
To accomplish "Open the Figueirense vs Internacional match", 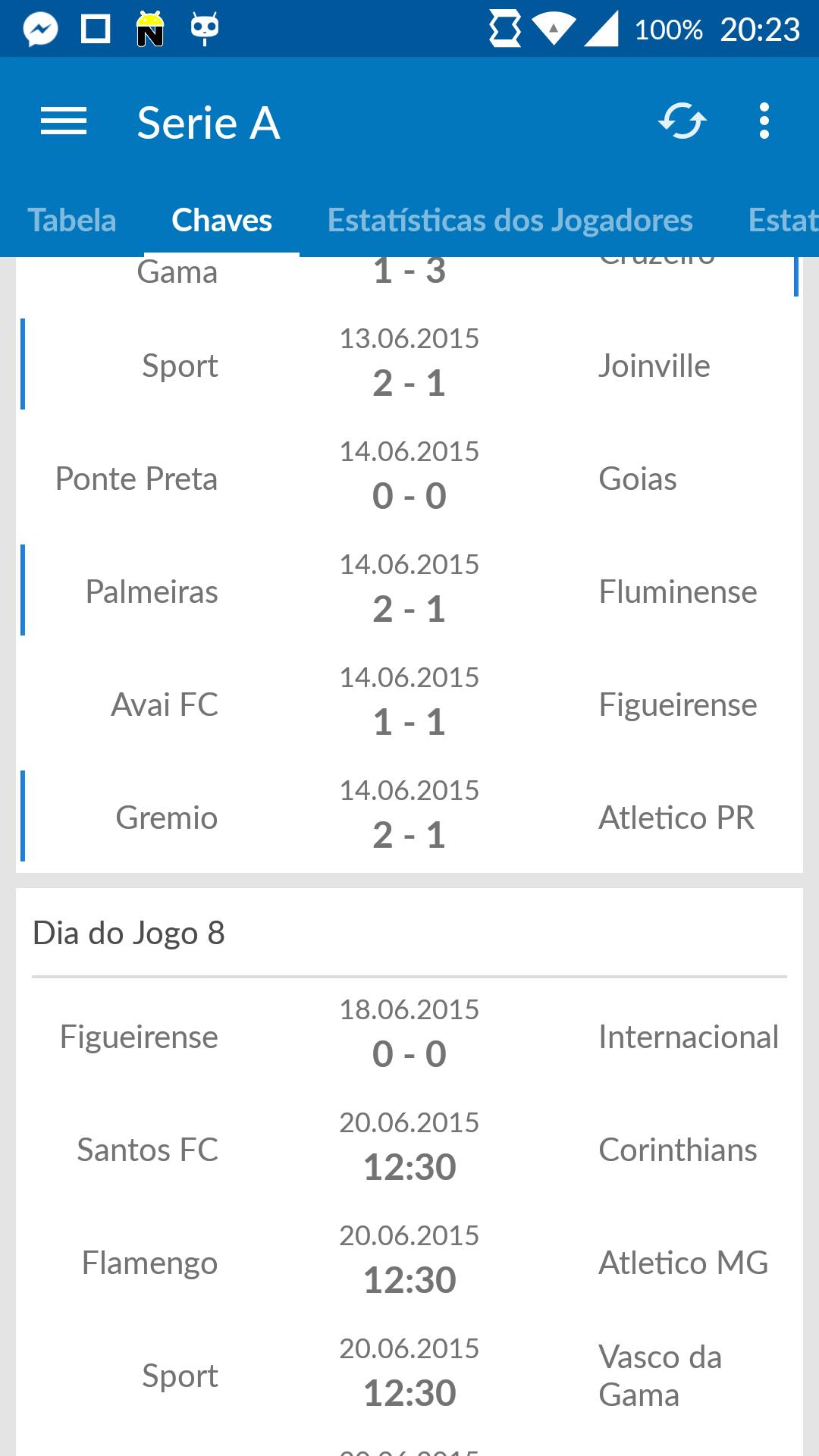I will (x=409, y=1035).
